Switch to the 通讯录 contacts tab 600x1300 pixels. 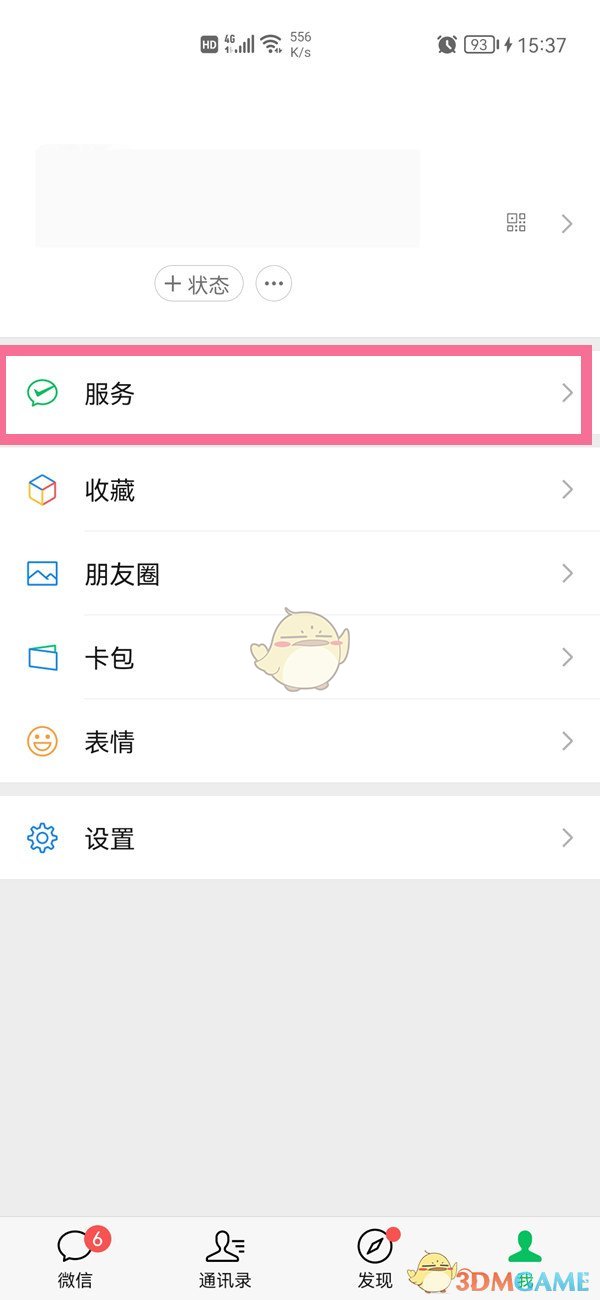pyautogui.click(x=225, y=1258)
